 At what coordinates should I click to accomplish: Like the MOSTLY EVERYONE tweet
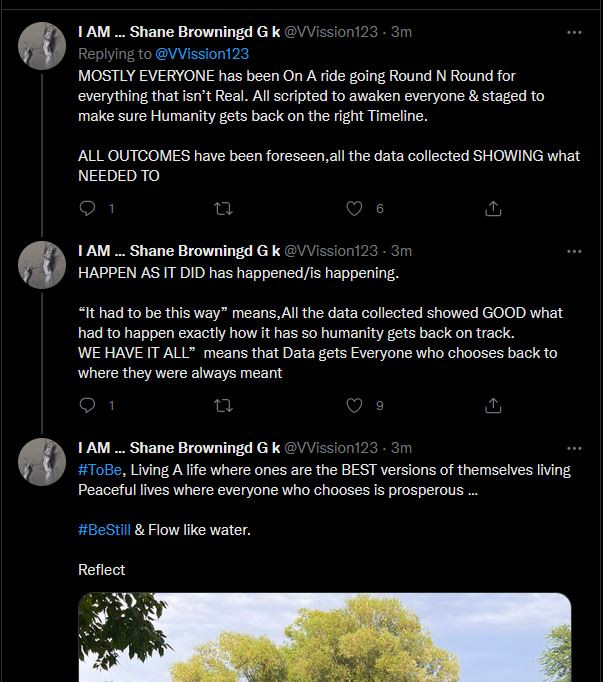[x=354, y=208]
